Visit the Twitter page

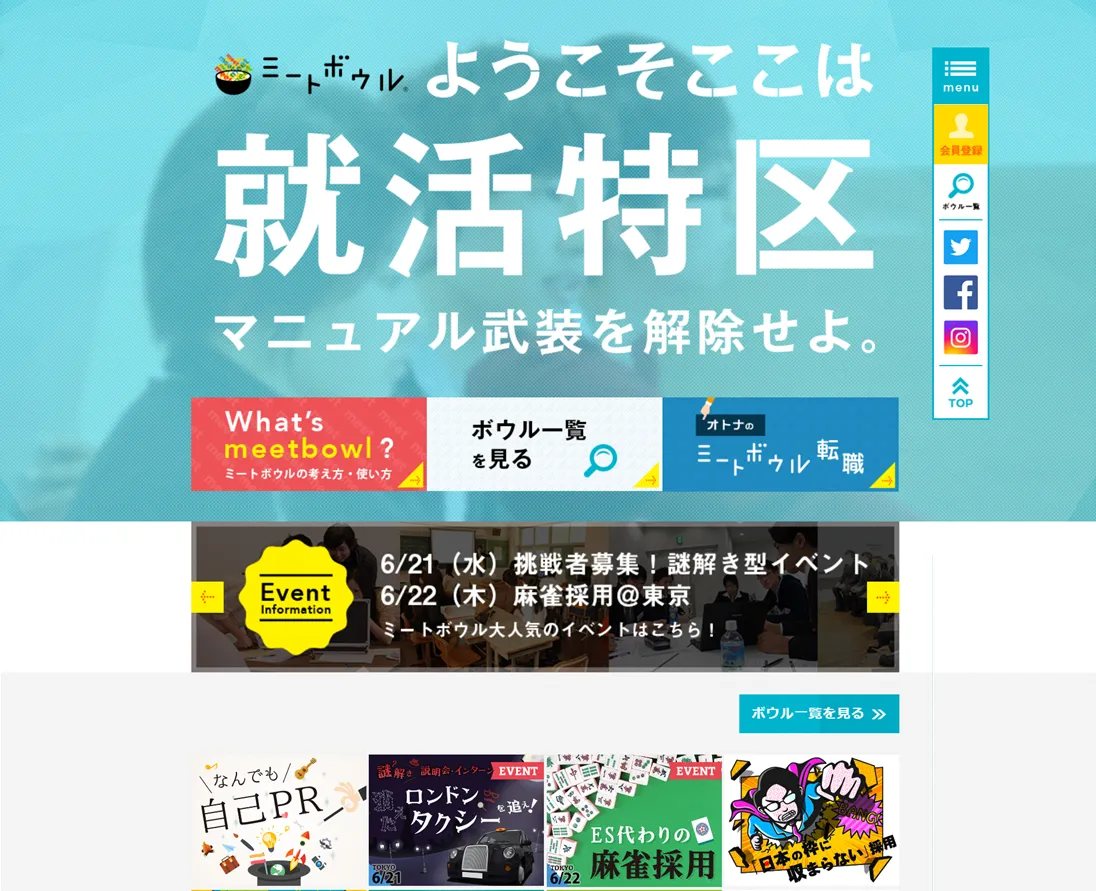[x=960, y=247]
